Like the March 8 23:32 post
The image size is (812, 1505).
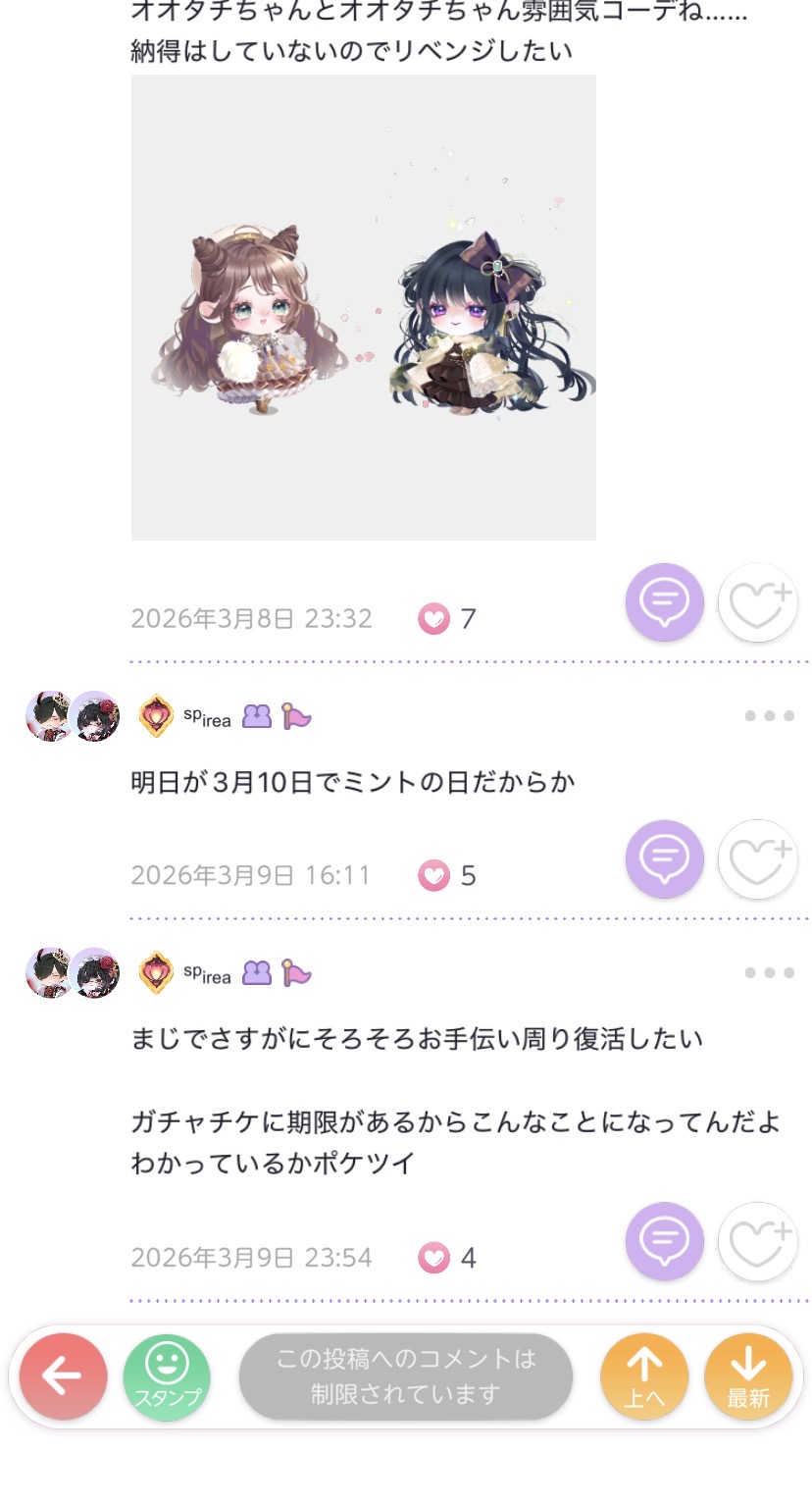(x=757, y=602)
